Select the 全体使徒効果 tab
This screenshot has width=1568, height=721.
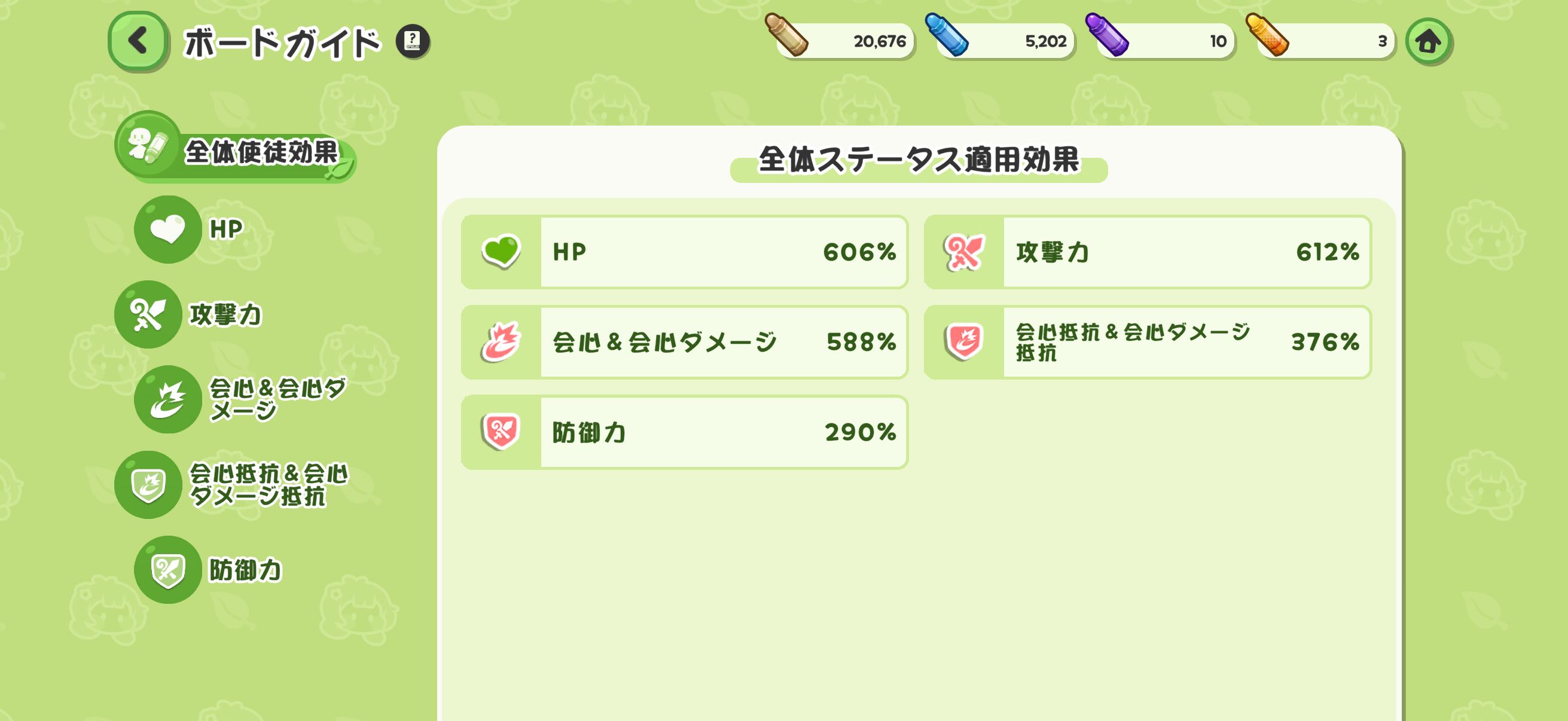pos(236,148)
